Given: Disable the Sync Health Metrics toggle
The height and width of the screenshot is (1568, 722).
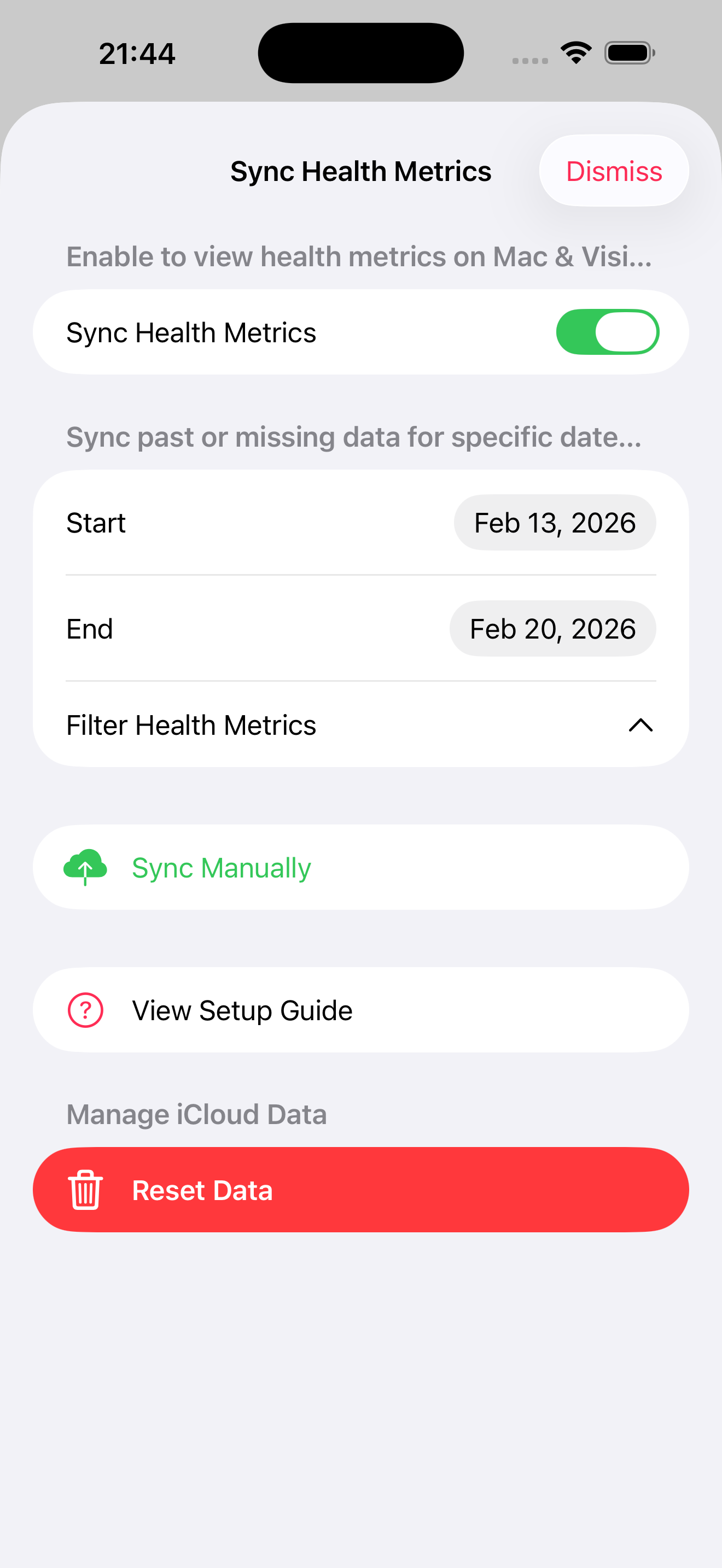Looking at the screenshot, I should [607, 332].
